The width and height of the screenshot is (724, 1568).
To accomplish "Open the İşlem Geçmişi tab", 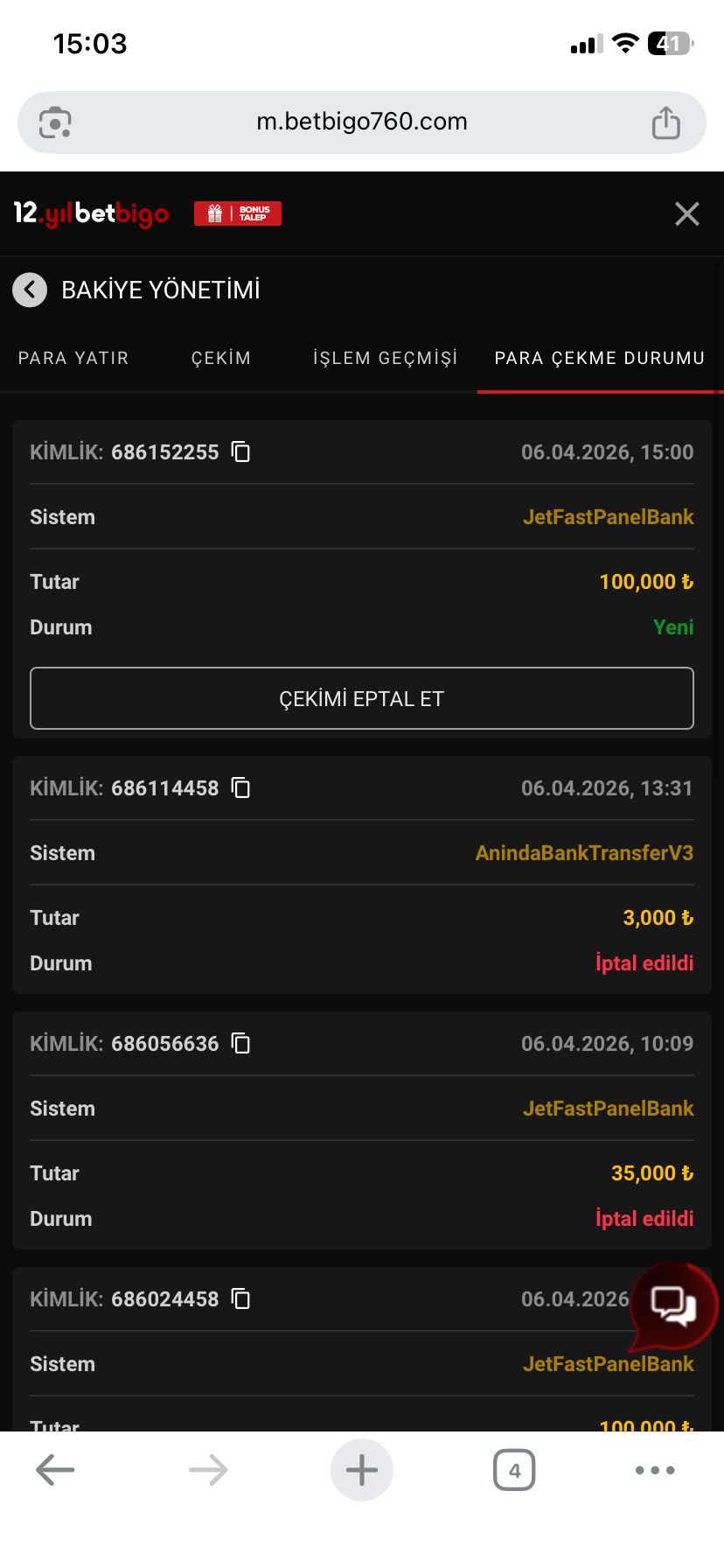I will point(386,358).
